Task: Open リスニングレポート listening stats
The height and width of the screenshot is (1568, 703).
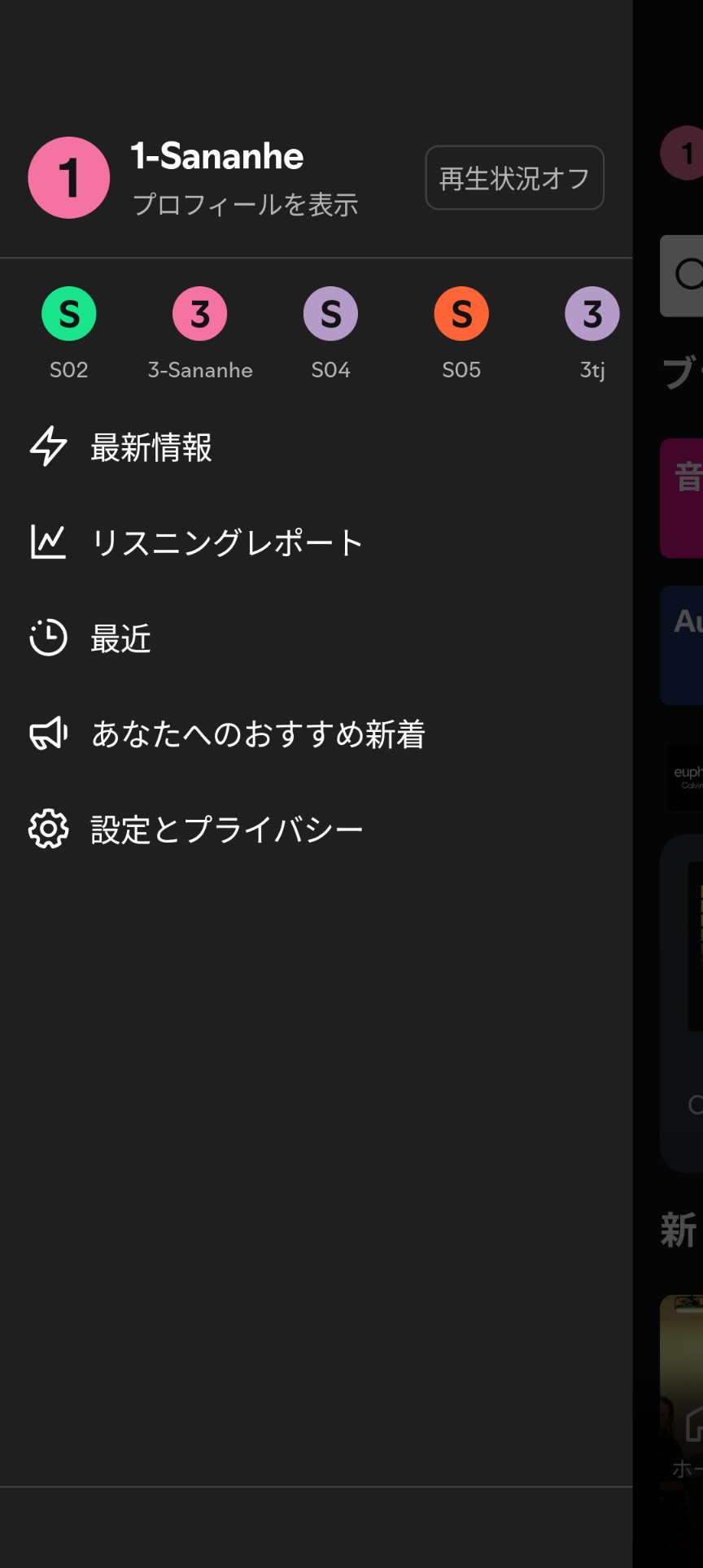Action: point(226,542)
